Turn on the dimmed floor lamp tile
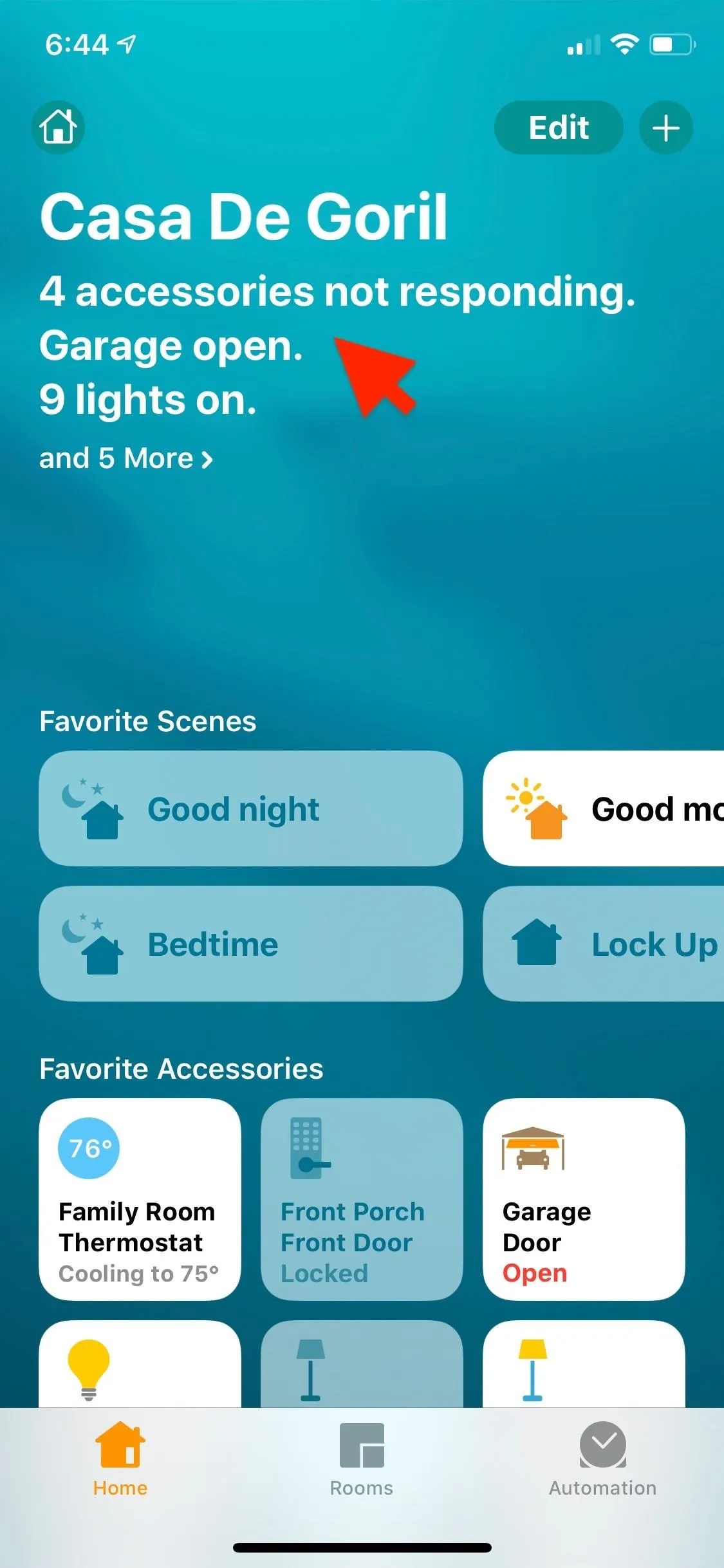The width and height of the screenshot is (724, 1568). [362, 1365]
